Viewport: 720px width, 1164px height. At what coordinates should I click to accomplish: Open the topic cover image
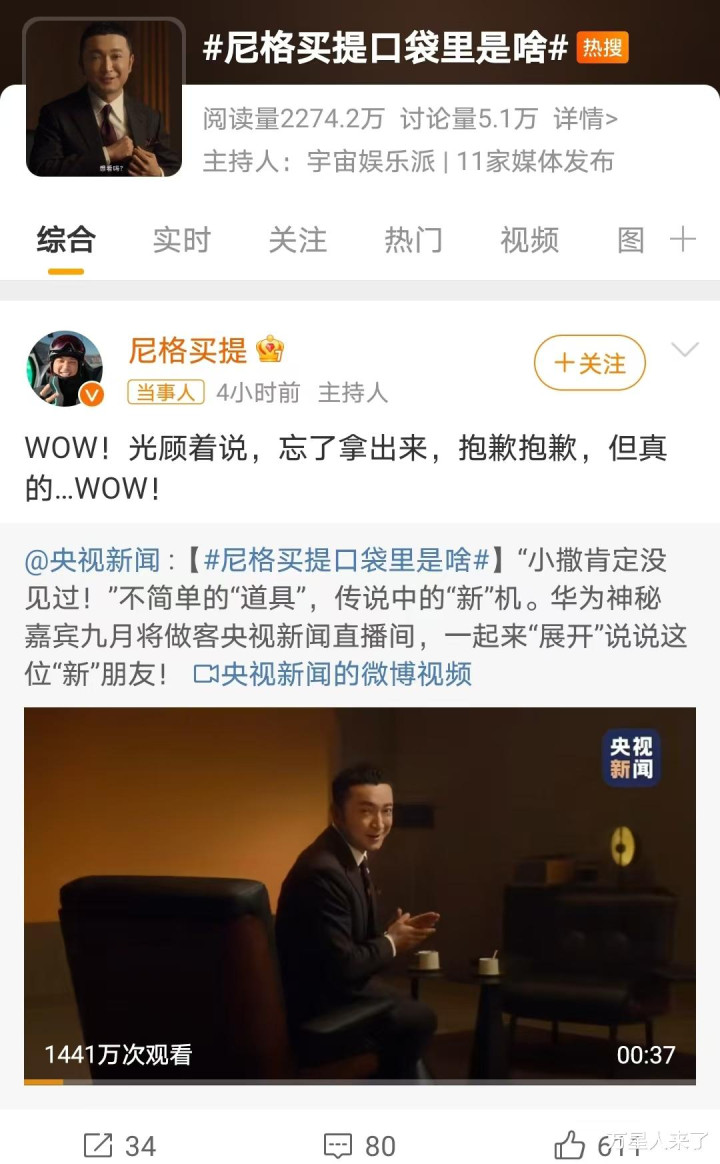click(x=104, y=97)
